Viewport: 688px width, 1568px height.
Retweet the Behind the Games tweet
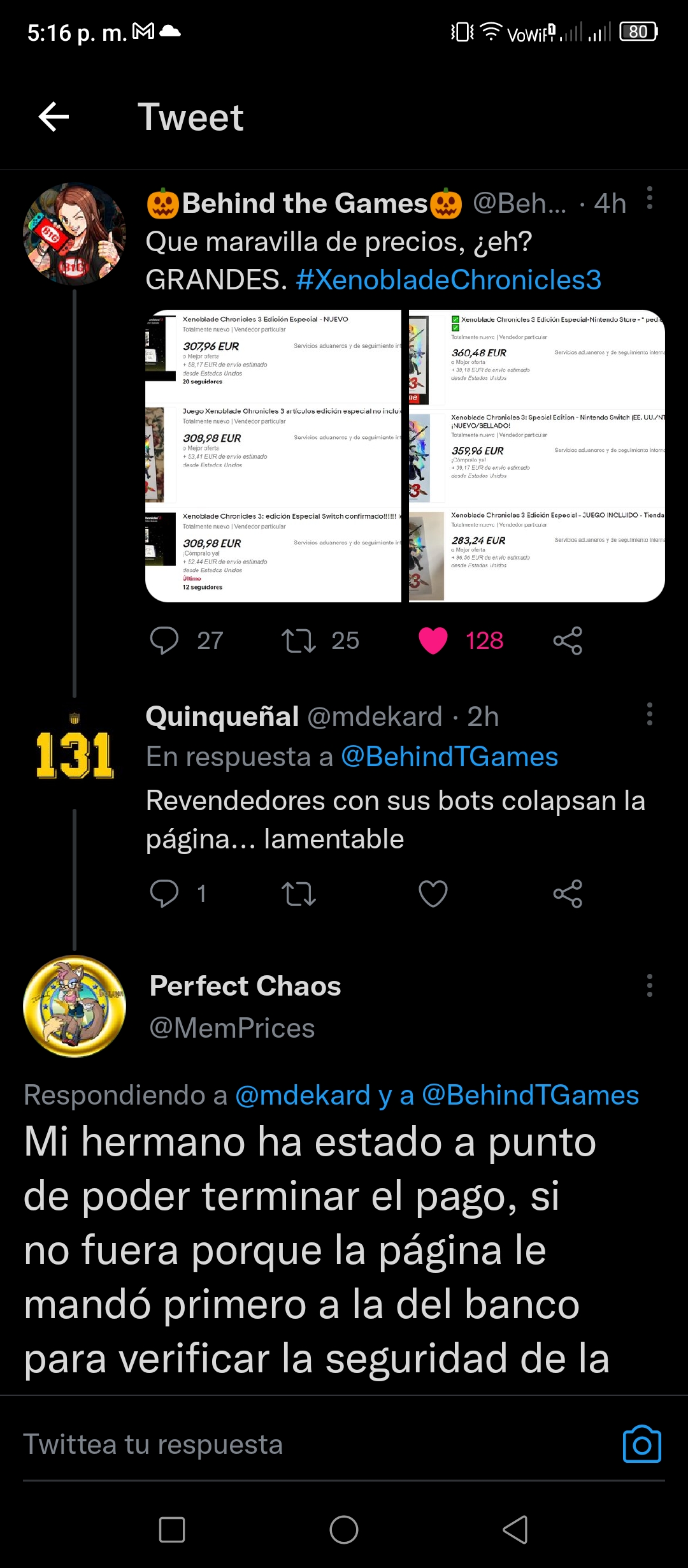click(299, 641)
